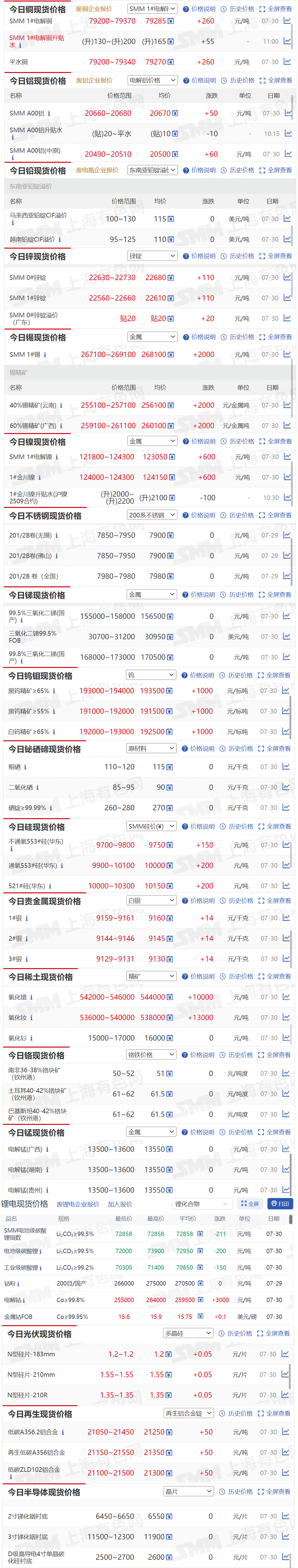Select the 锌锭 dropdown
This screenshot has height=1568, width=298.
(152, 256)
